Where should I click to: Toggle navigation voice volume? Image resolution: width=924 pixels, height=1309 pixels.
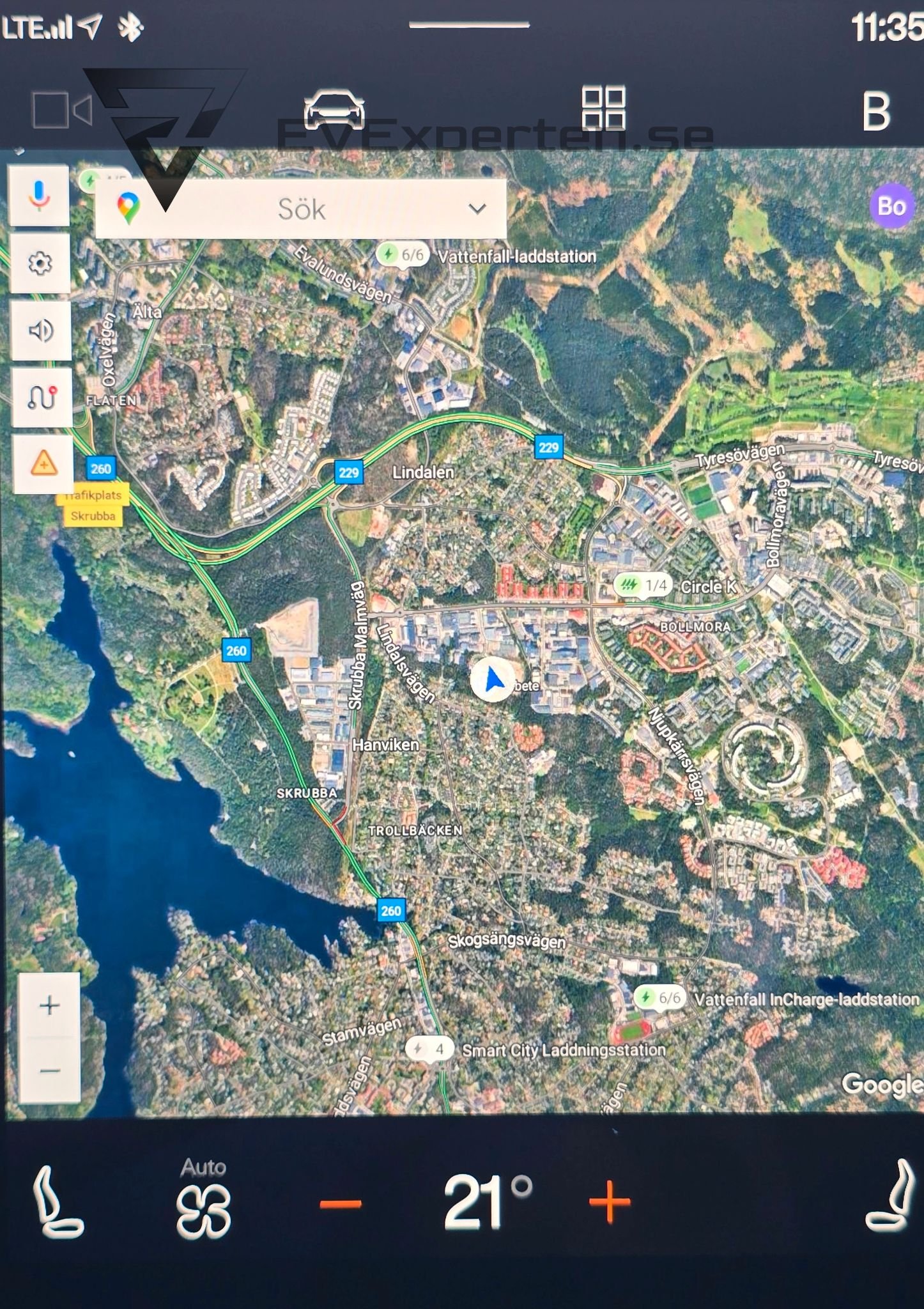click(42, 330)
